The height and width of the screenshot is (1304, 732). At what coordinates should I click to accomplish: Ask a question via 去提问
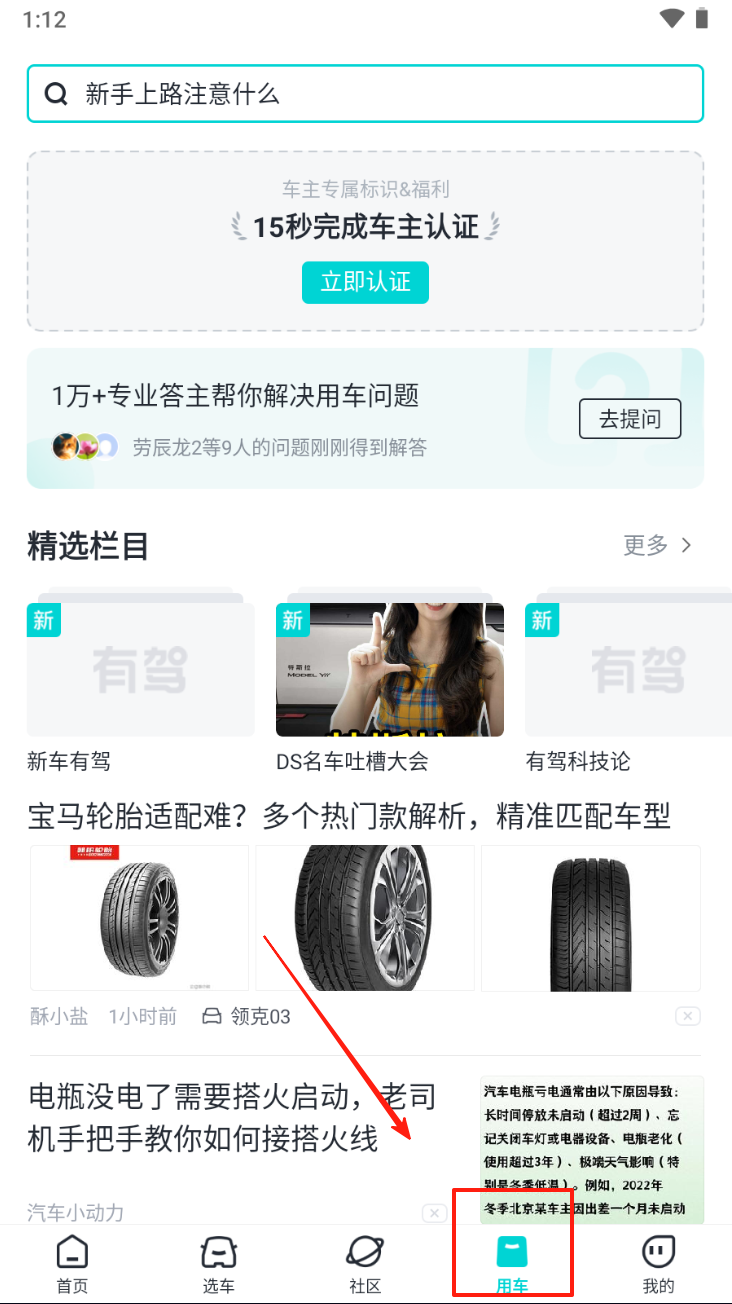(630, 419)
